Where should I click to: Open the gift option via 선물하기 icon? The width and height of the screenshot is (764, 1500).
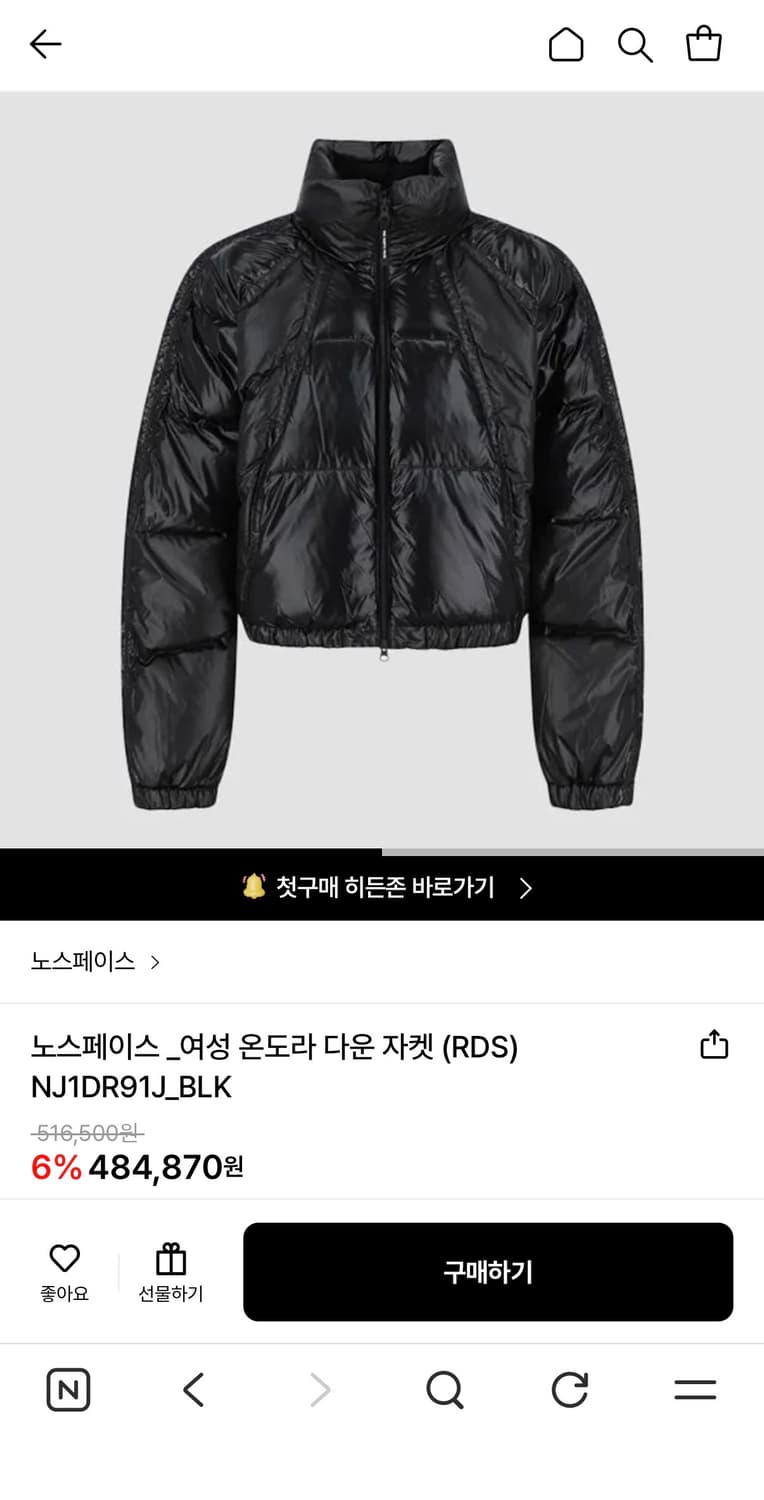(x=169, y=1270)
